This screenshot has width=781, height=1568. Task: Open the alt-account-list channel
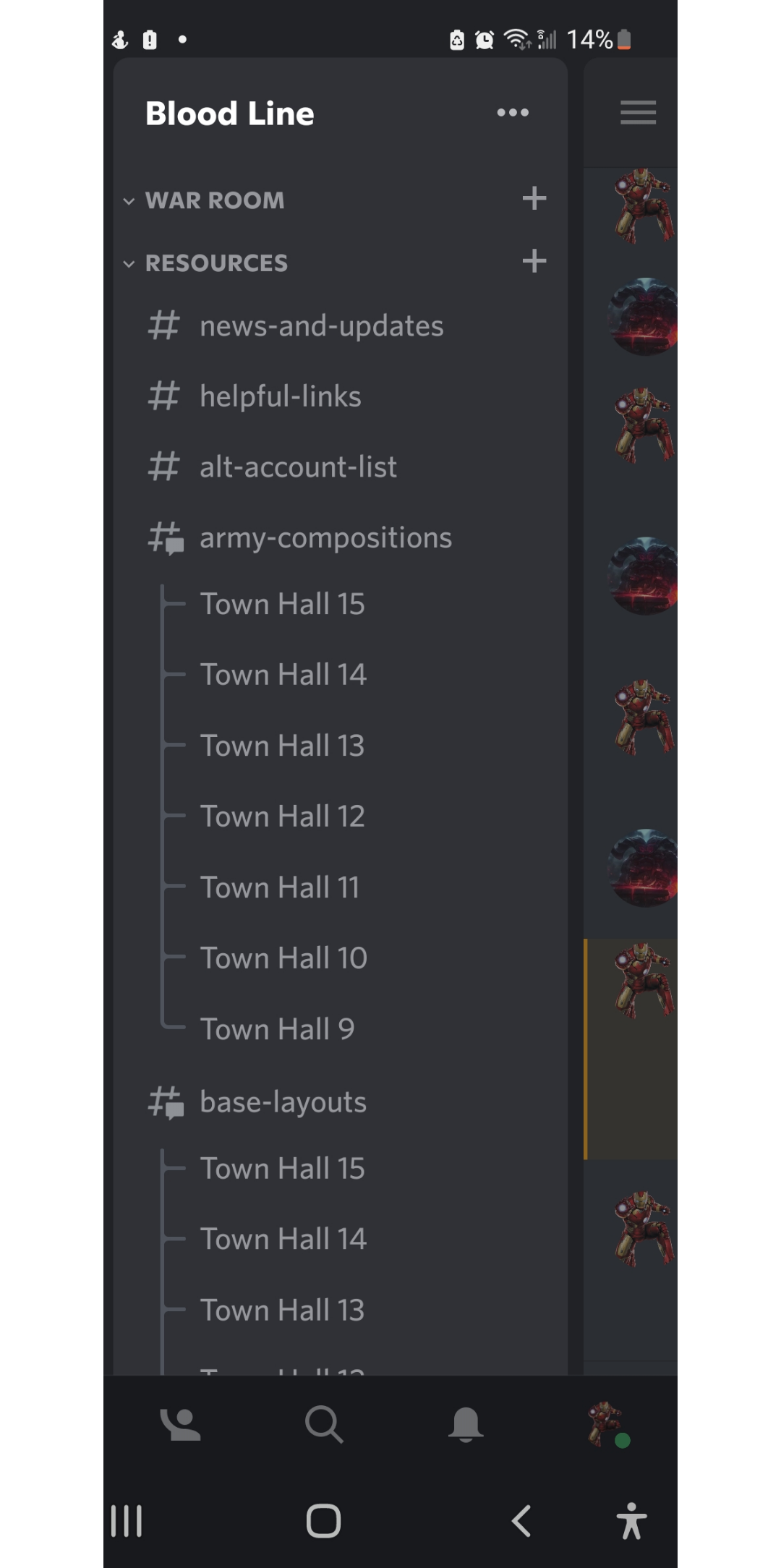tap(297, 466)
